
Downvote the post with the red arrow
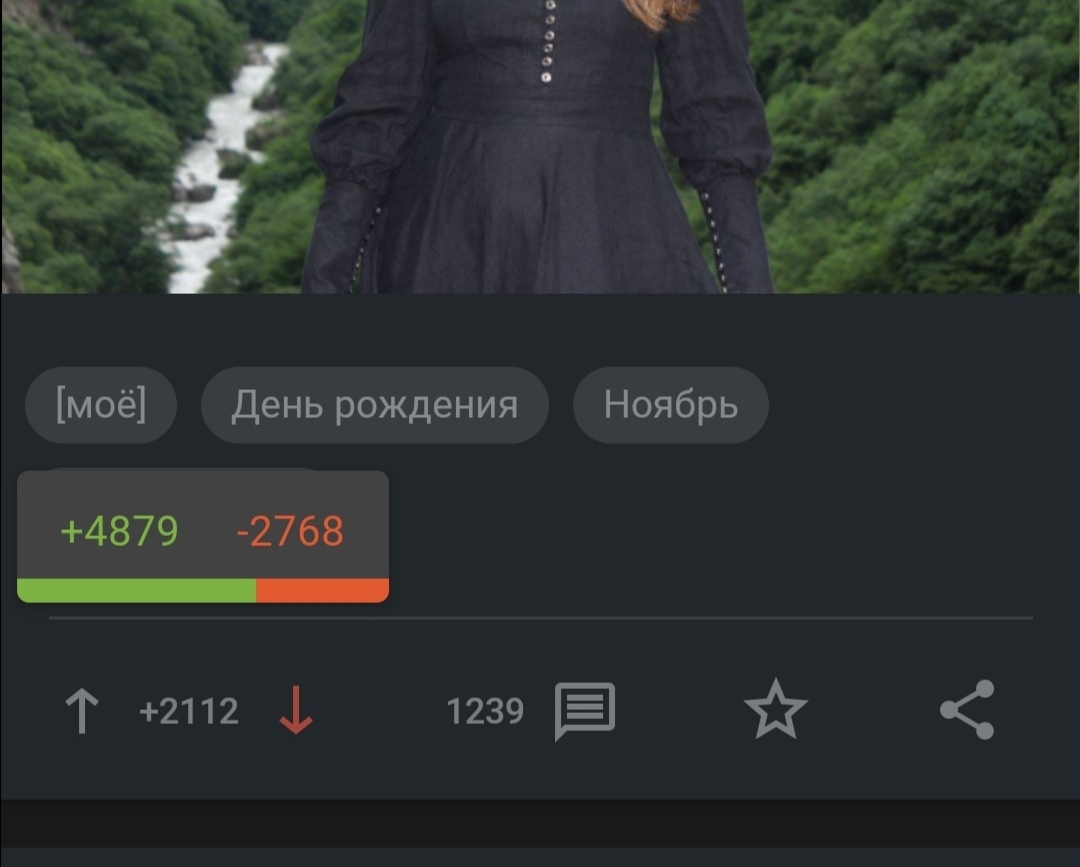pos(296,712)
